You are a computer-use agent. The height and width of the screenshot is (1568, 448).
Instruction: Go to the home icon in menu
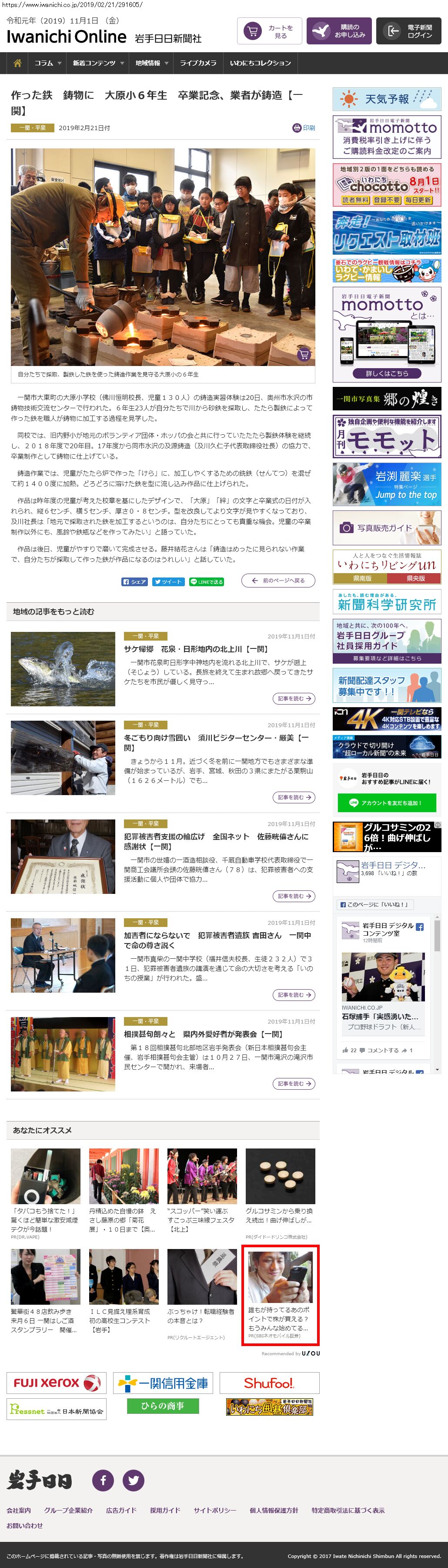point(17,63)
